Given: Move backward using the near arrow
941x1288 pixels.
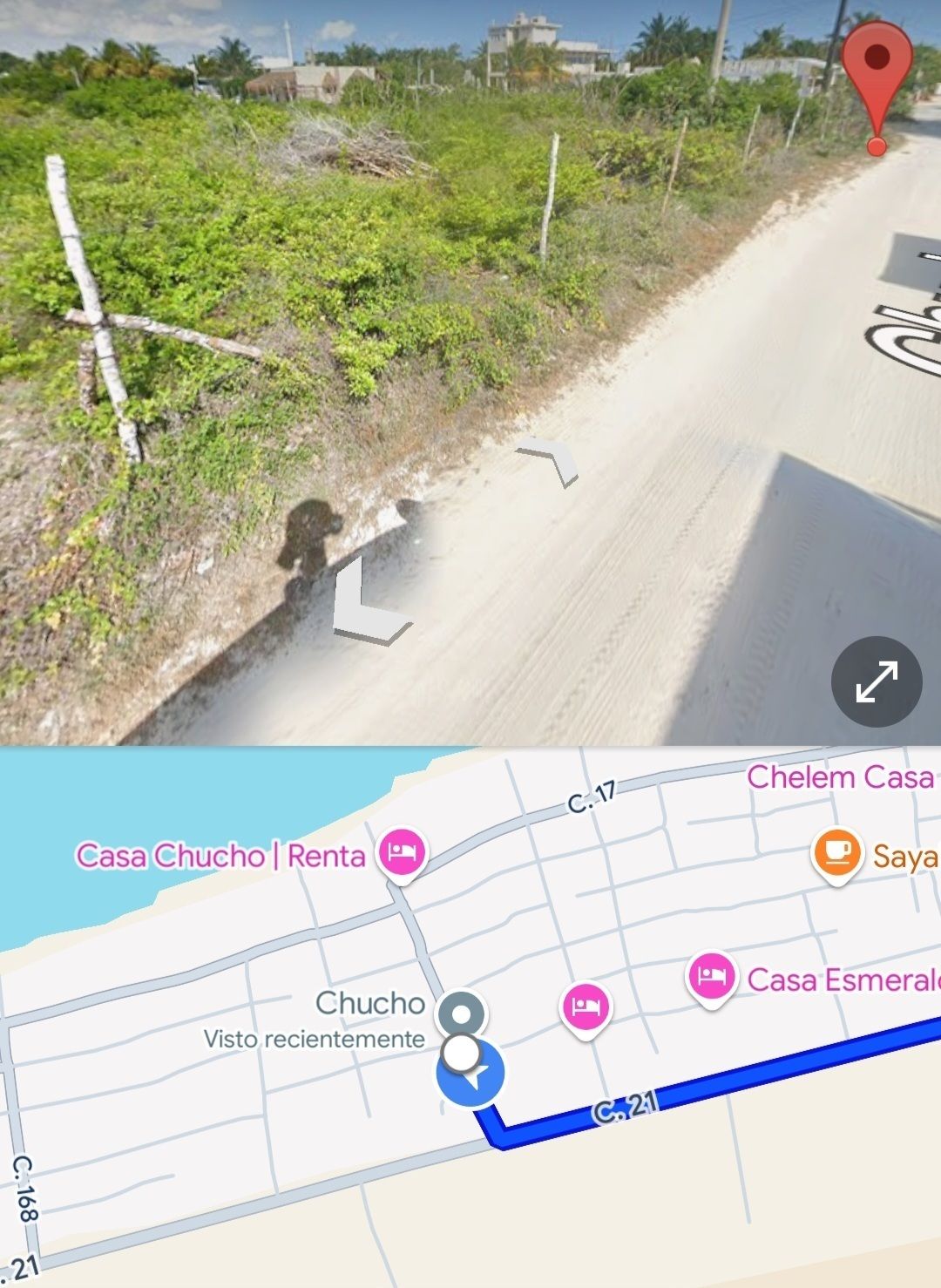Looking at the screenshot, I should click(x=369, y=606).
